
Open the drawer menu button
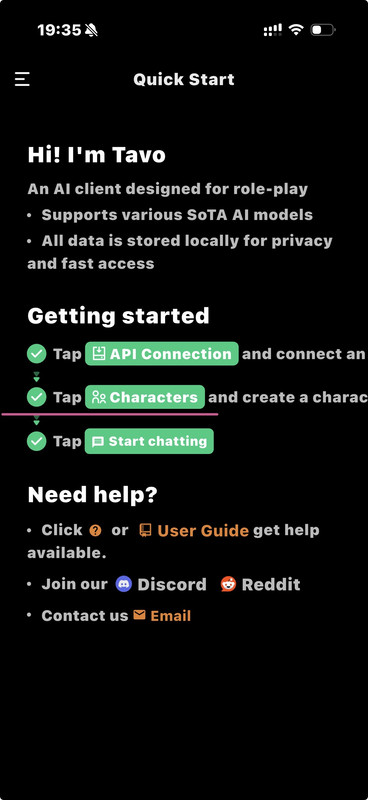22,79
